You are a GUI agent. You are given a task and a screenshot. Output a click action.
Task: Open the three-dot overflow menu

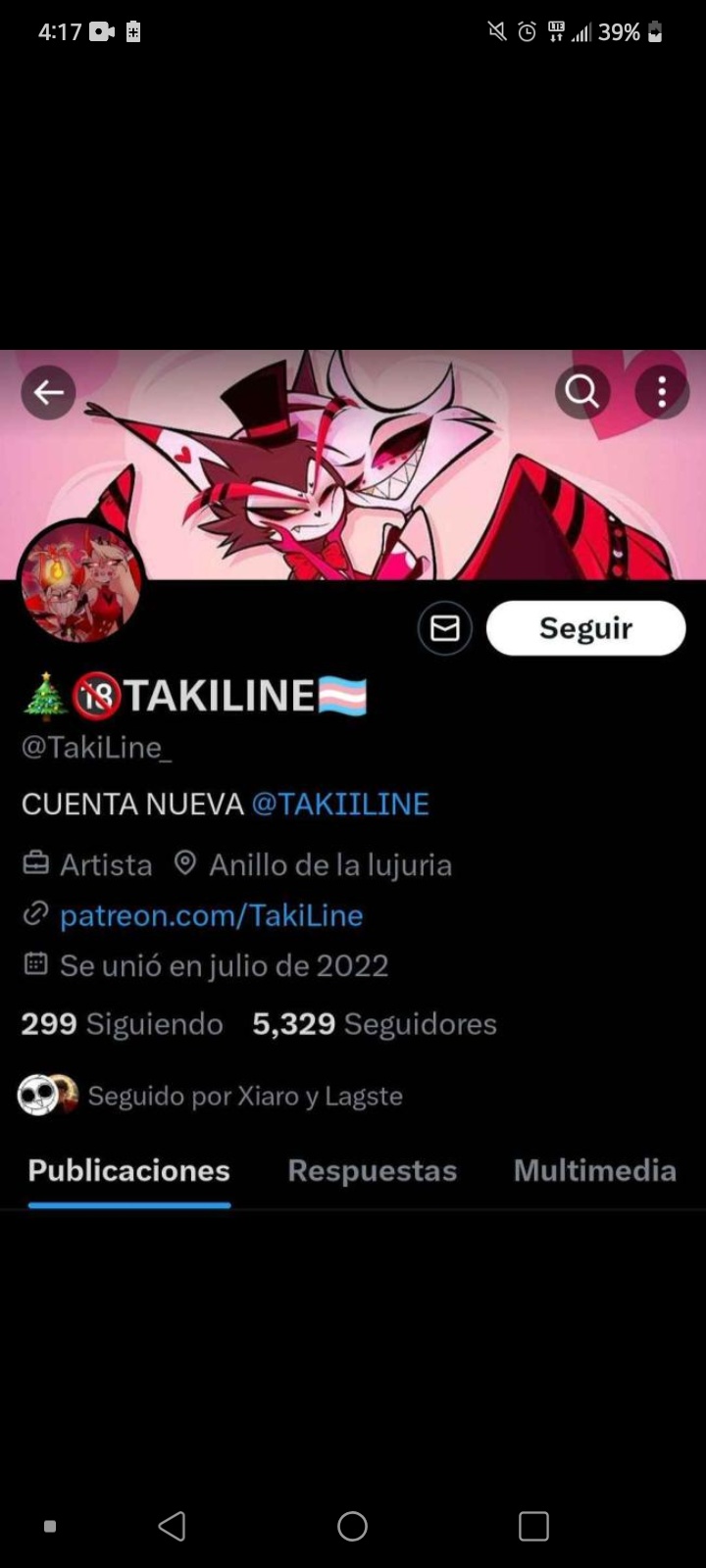662,392
